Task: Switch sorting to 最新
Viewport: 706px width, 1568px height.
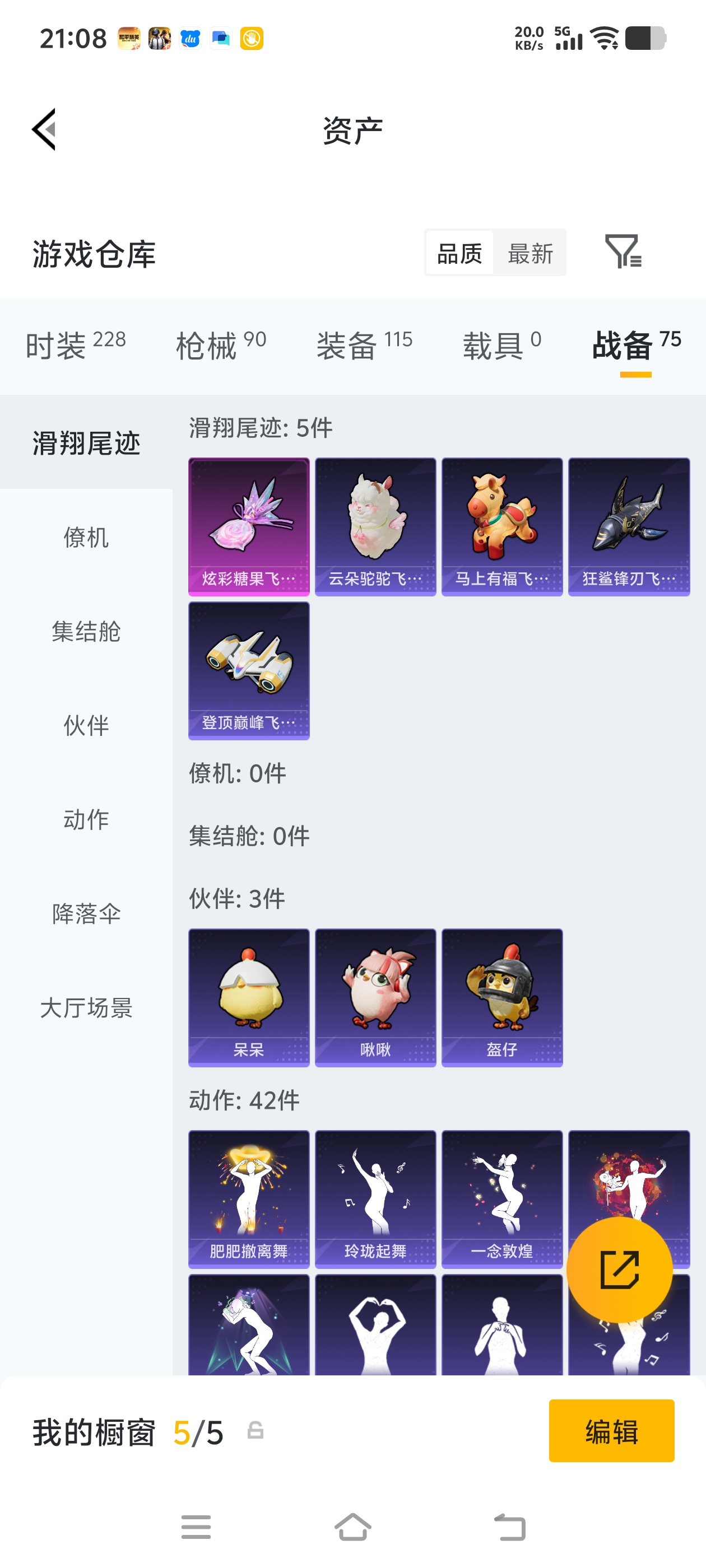Action: click(x=529, y=253)
